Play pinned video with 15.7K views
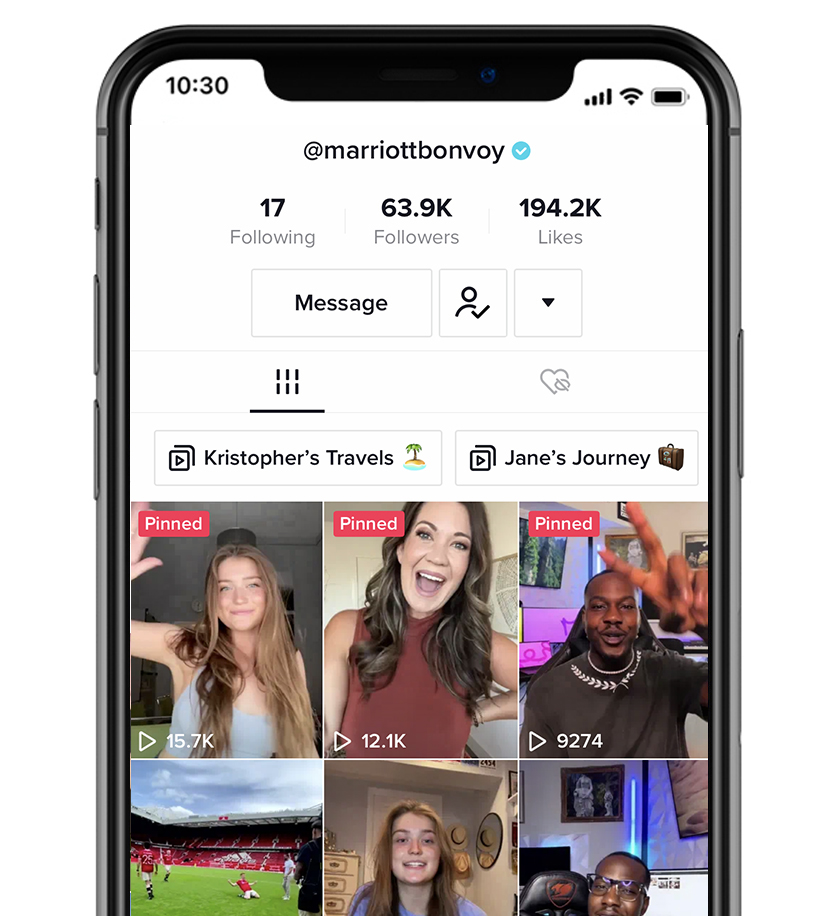This screenshot has width=825, height=916. pos(226,630)
